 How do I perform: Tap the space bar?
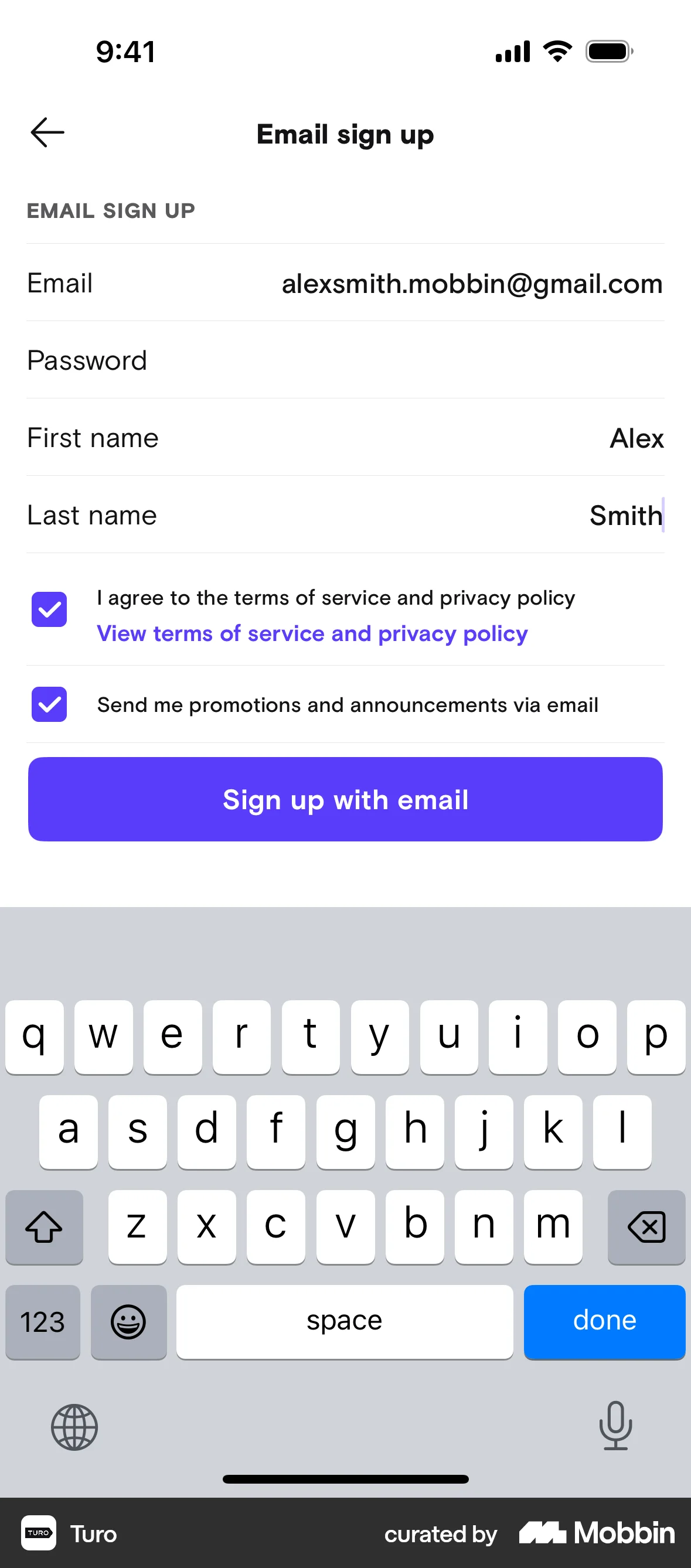(x=345, y=1322)
